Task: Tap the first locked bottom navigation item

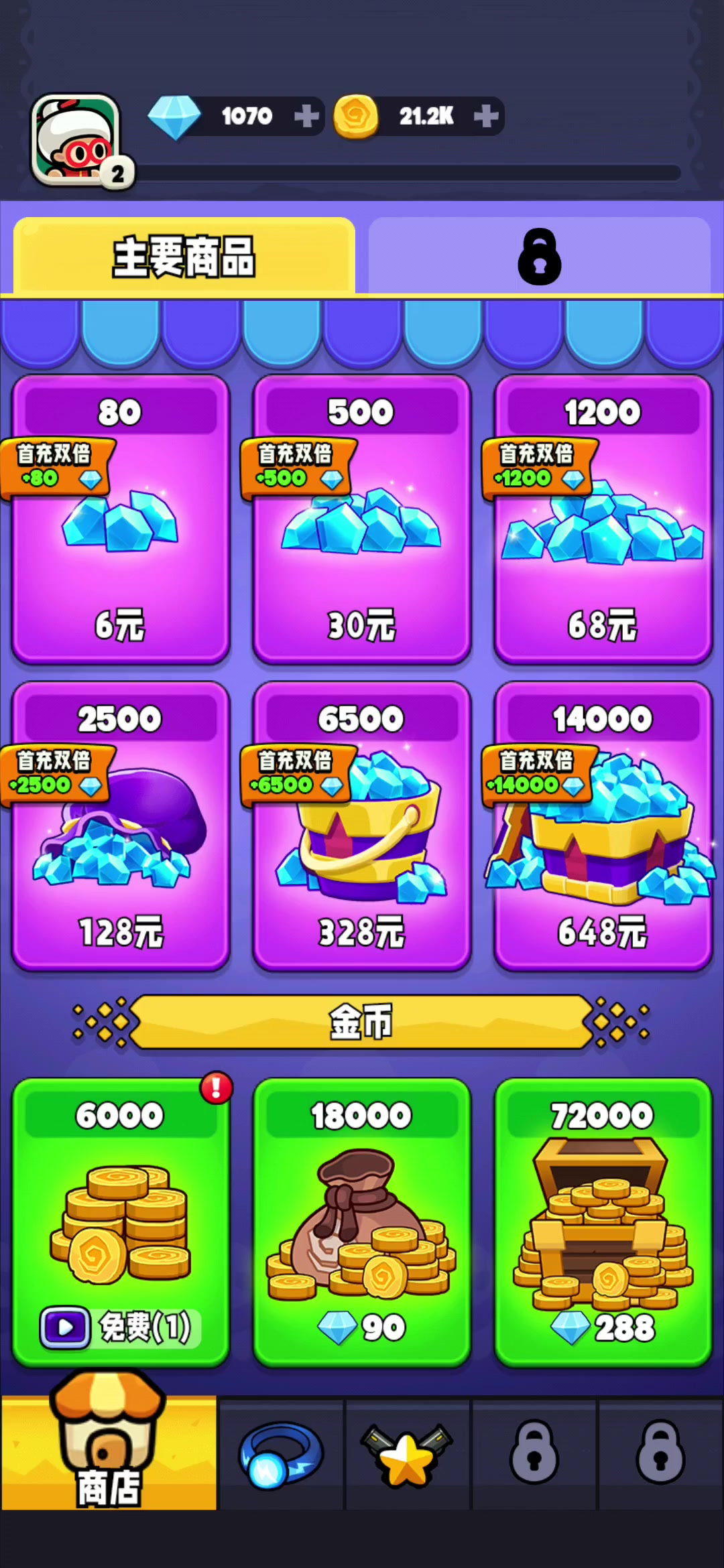Action: pyautogui.click(x=534, y=1454)
